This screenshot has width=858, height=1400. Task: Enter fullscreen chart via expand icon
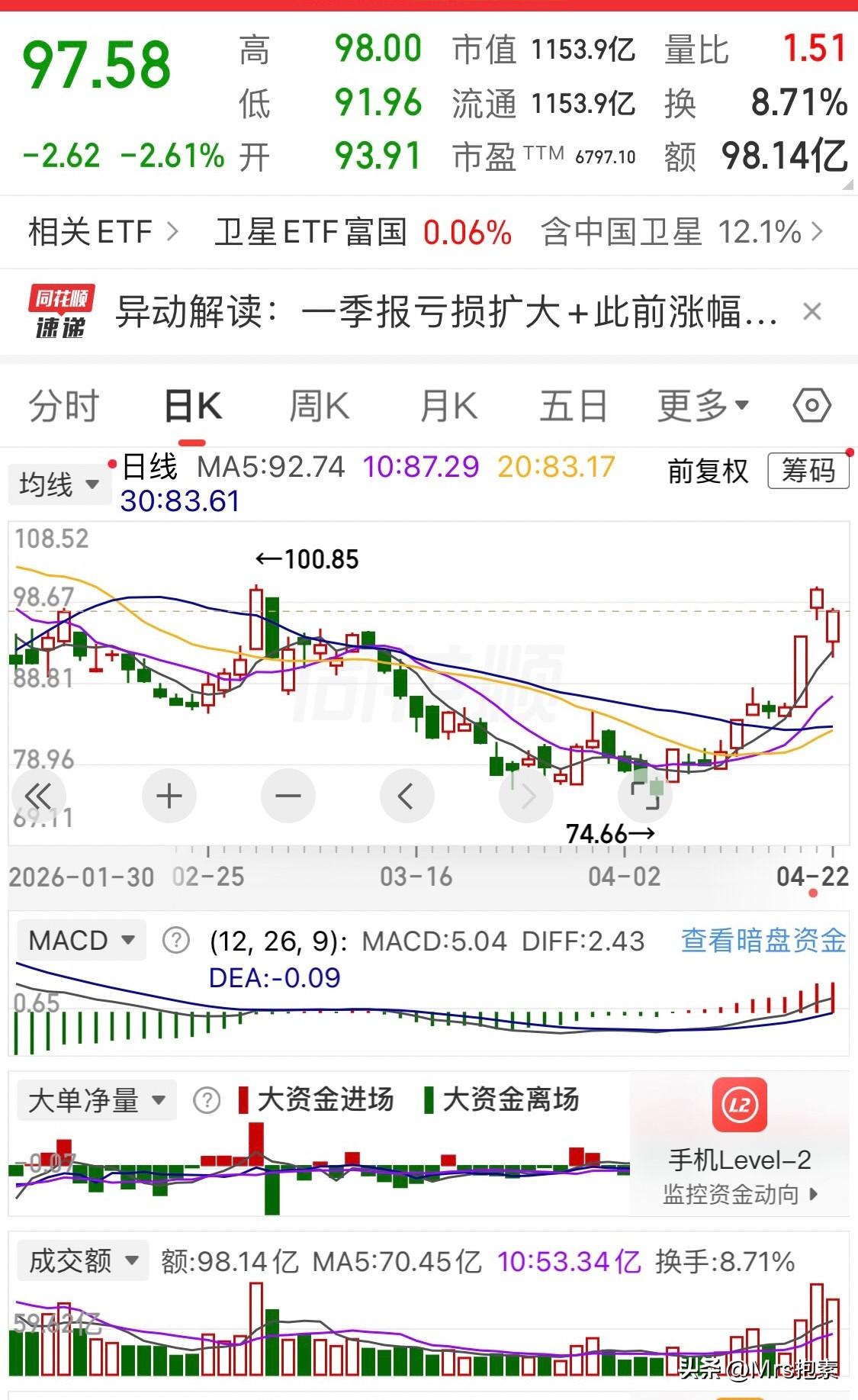(644, 796)
